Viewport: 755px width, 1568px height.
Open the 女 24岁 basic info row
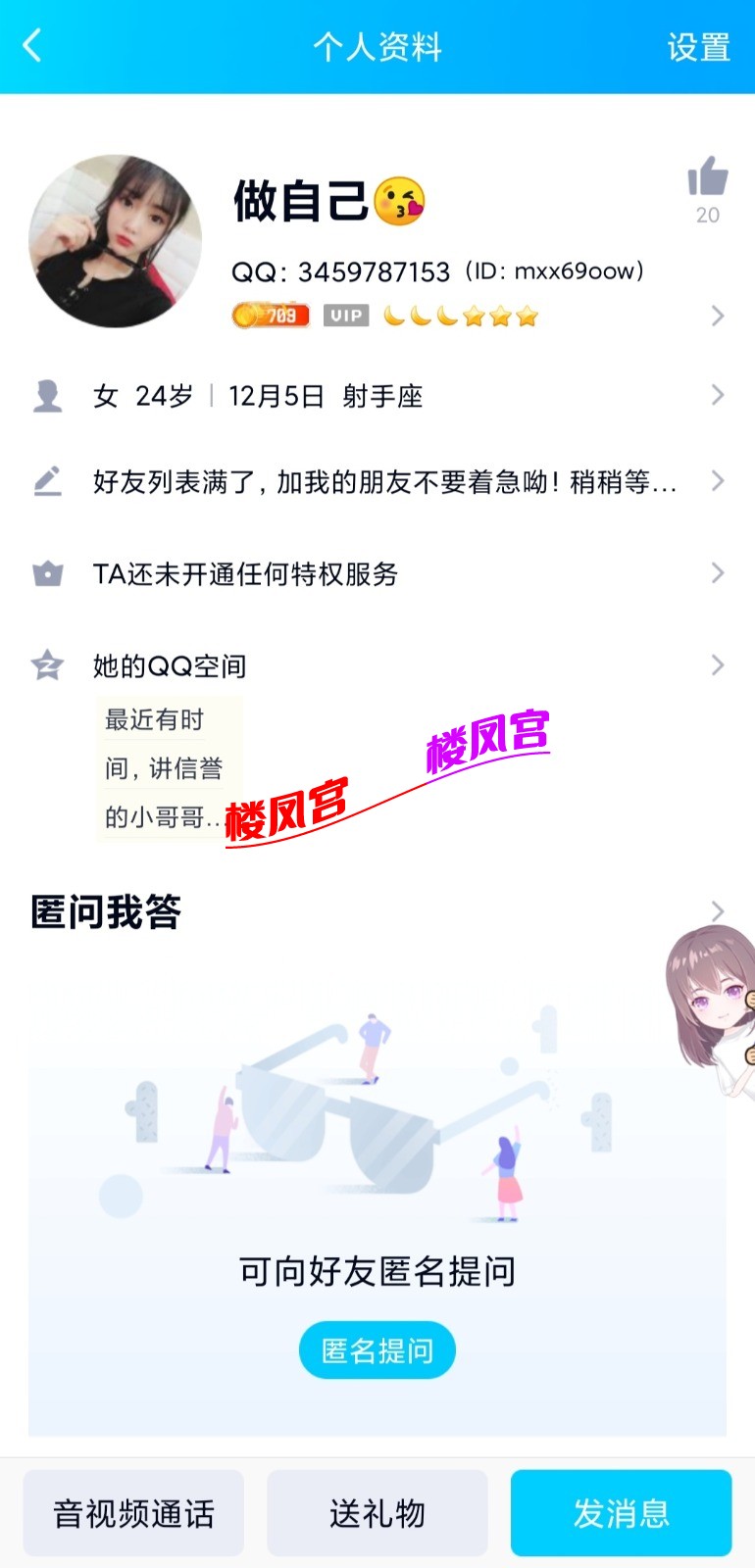tap(377, 396)
